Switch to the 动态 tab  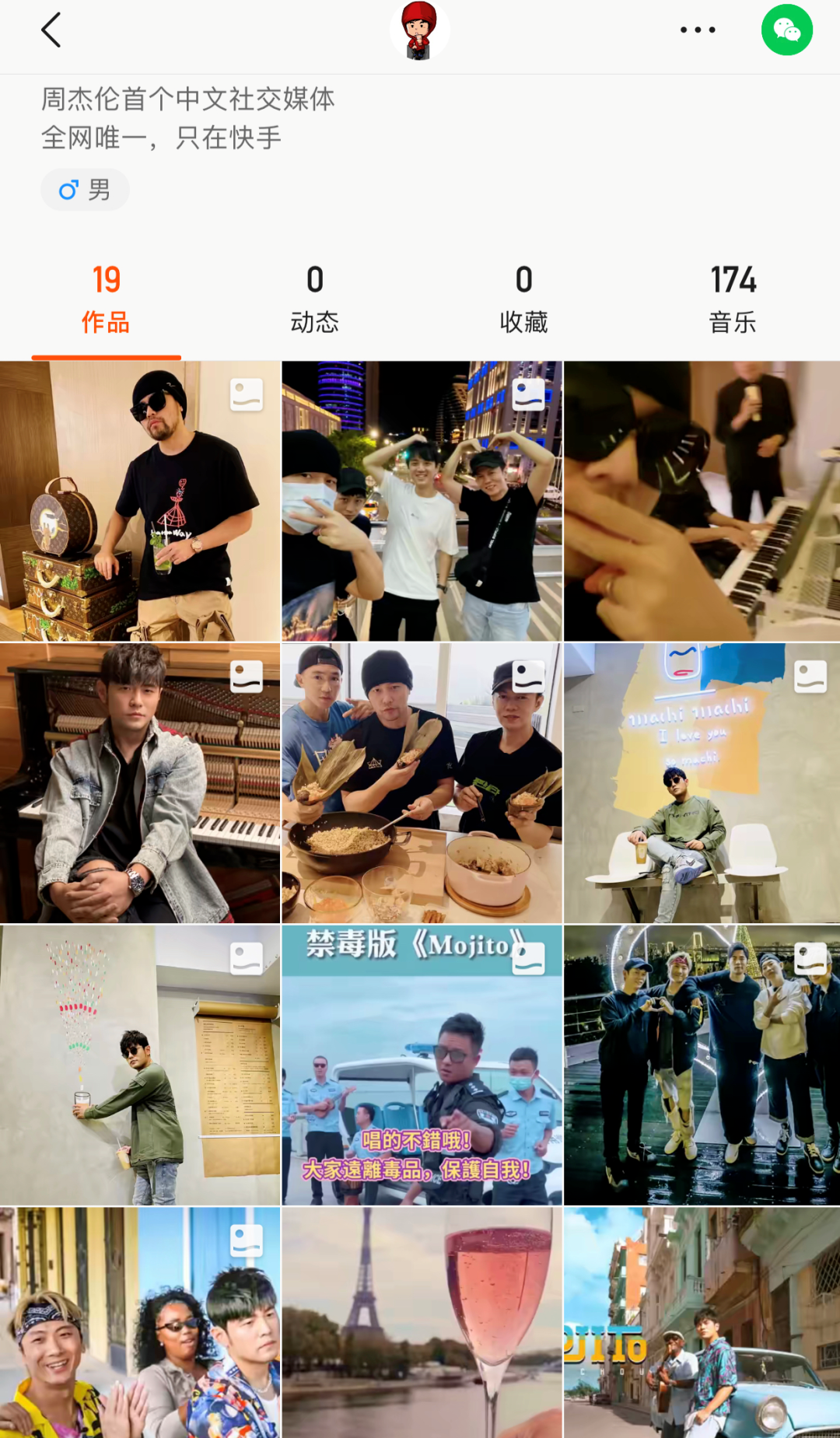(x=314, y=299)
